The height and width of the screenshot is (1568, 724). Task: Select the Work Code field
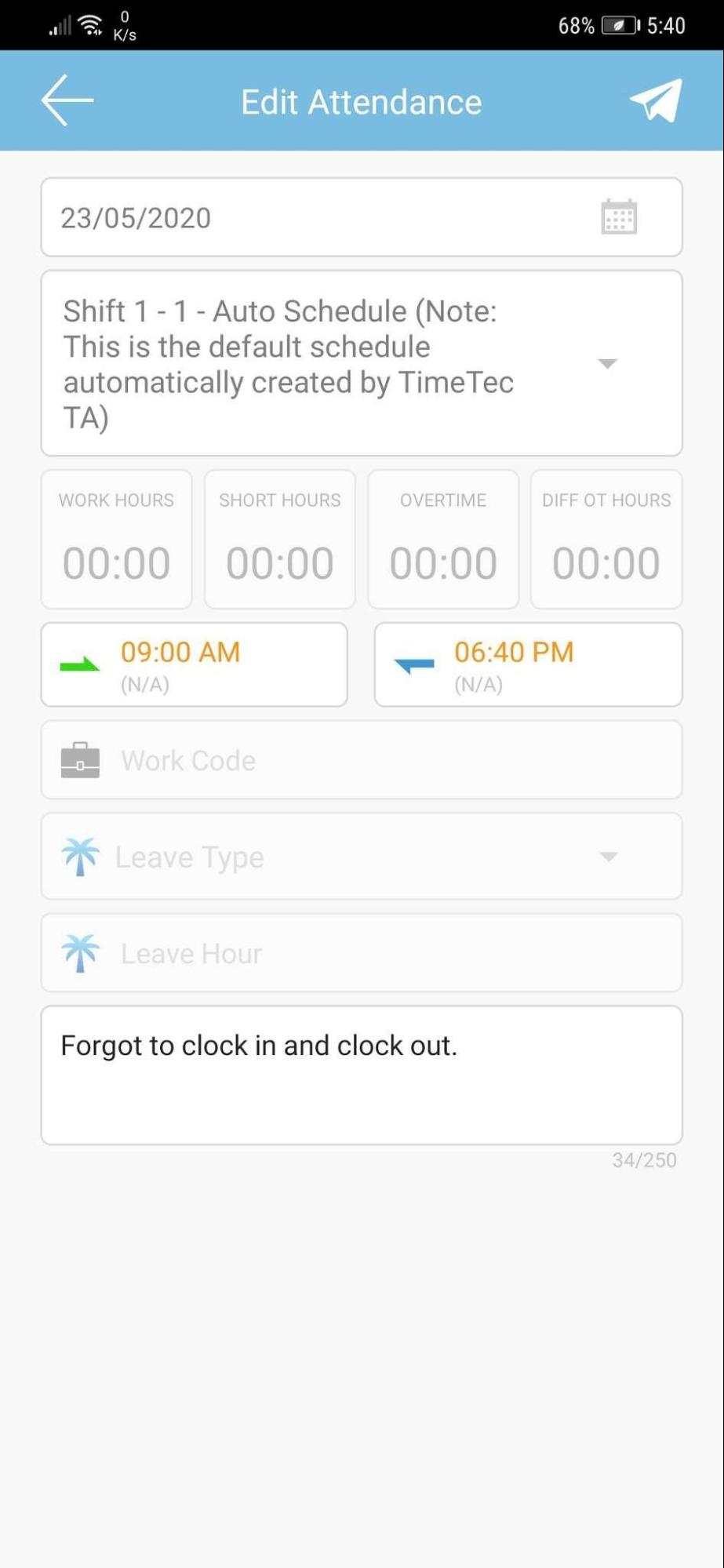(362, 760)
